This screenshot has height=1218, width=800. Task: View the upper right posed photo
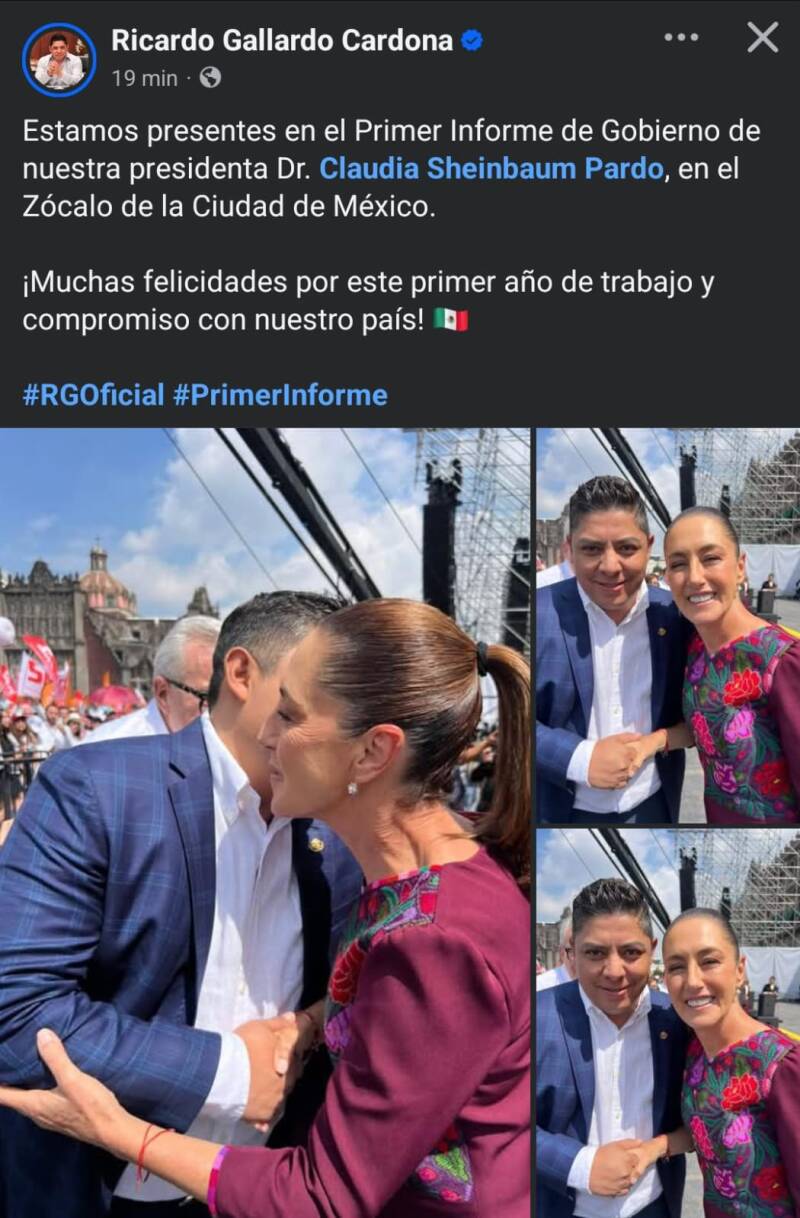(x=668, y=625)
